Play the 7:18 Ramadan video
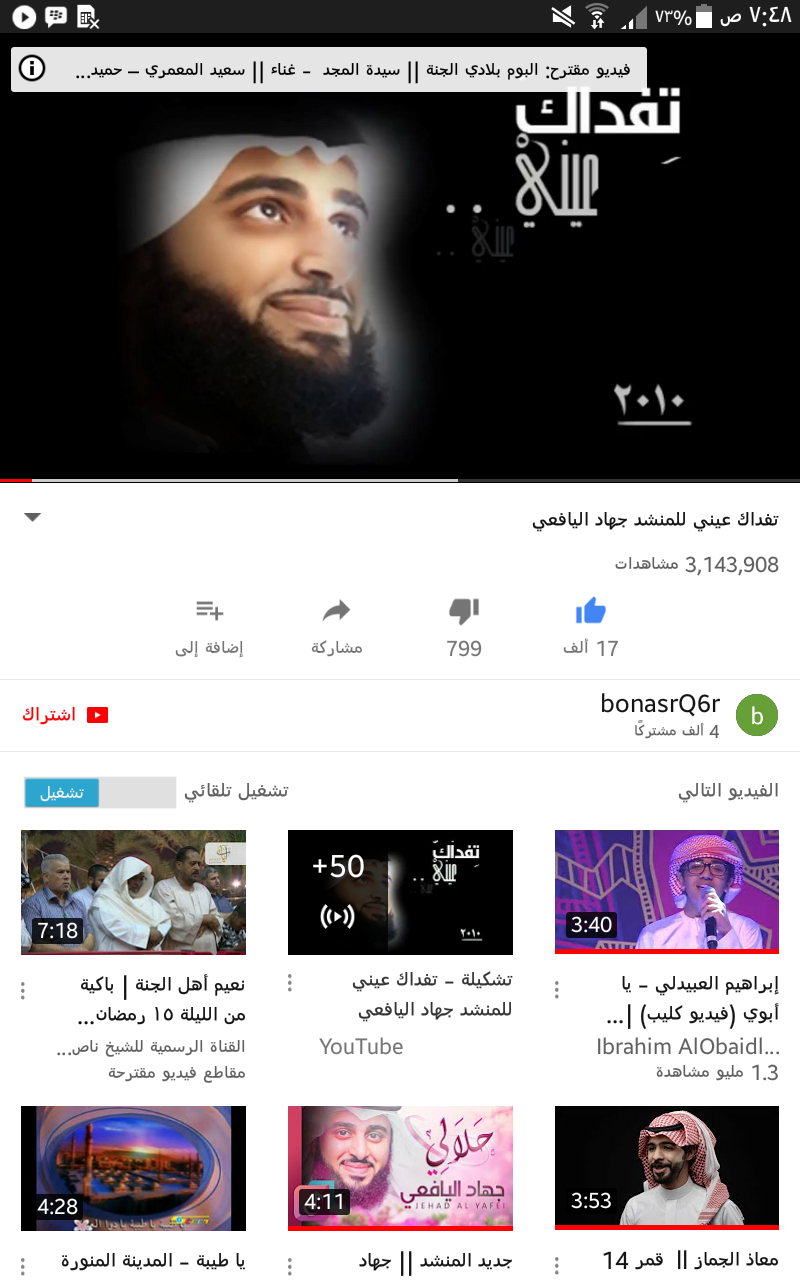The height and width of the screenshot is (1280, 800). (x=133, y=891)
